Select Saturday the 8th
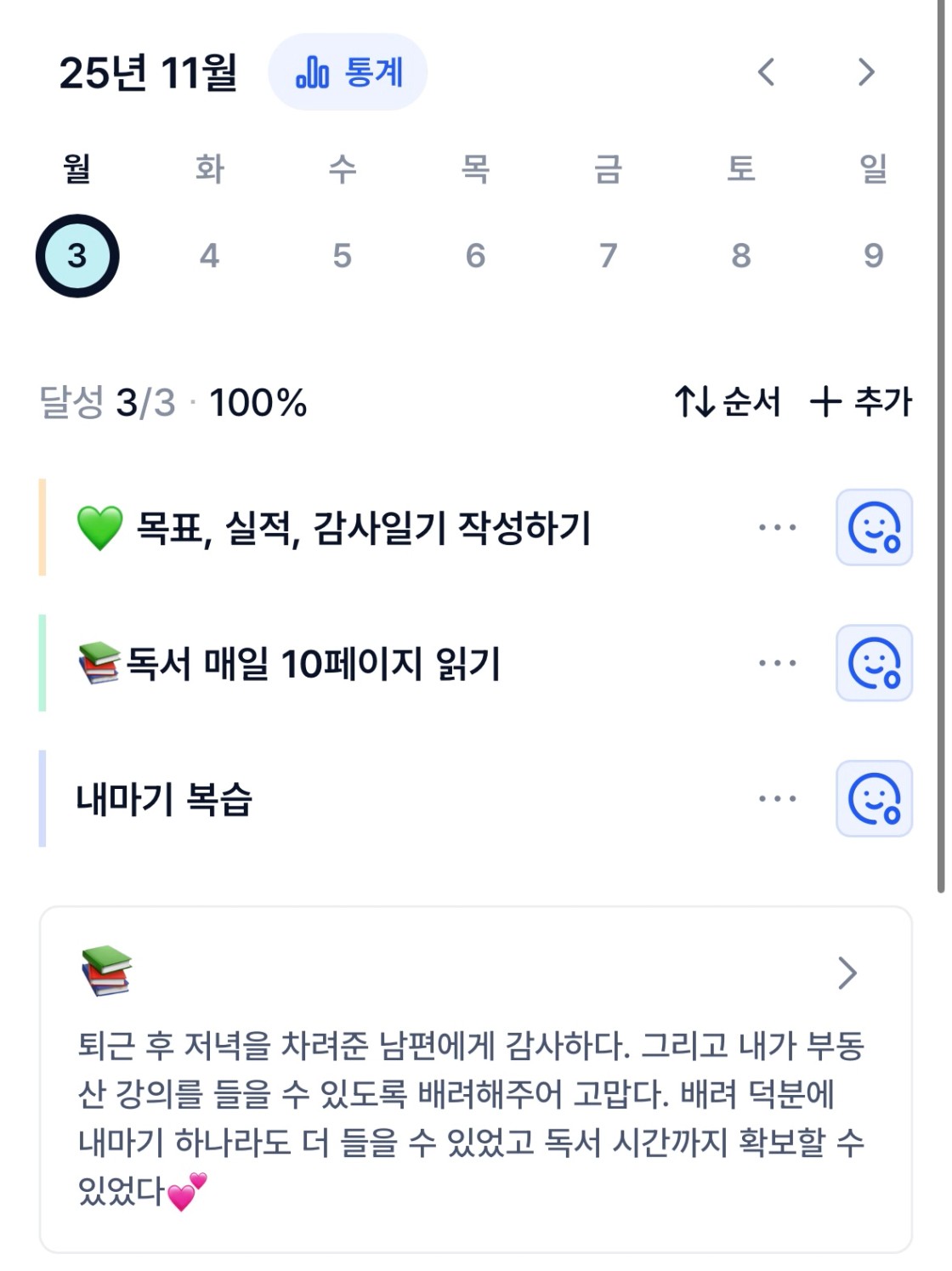This screenshot has height=1271, width=952. pyautogui.click(x=741, y=256)
